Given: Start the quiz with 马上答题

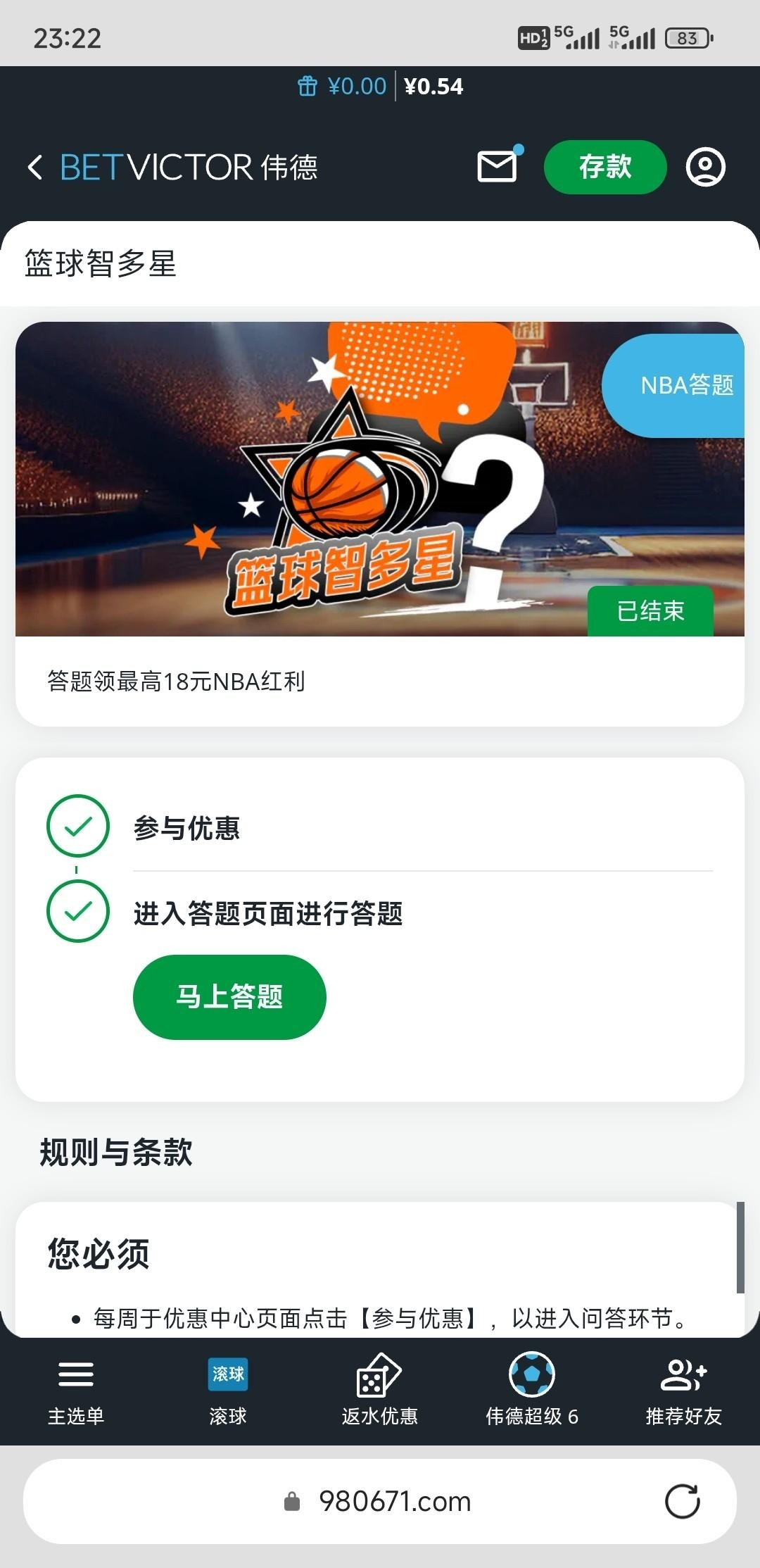Looking at the screenshot, I should pos(229,996).
